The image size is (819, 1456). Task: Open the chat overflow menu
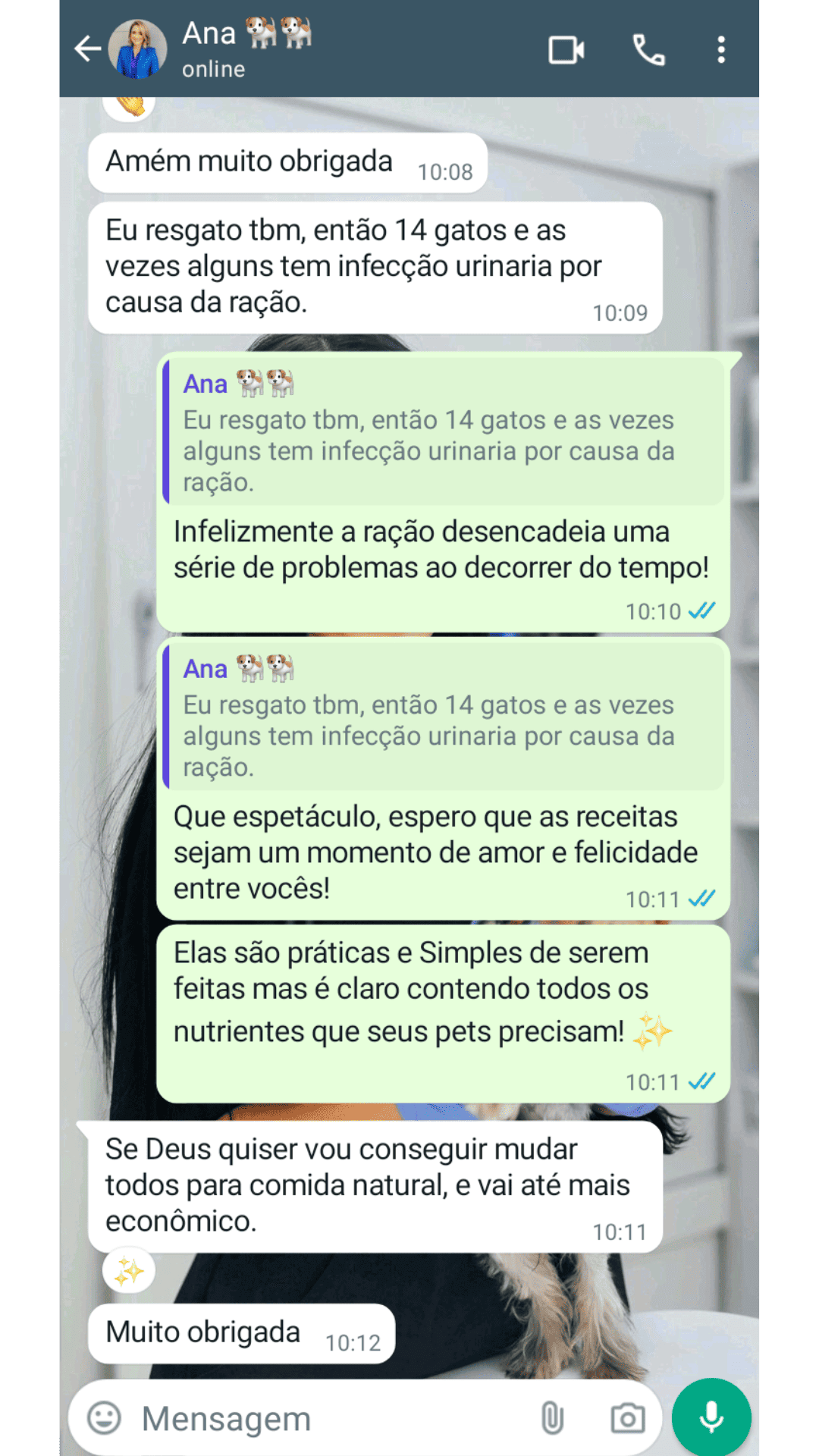coord(721,50)
